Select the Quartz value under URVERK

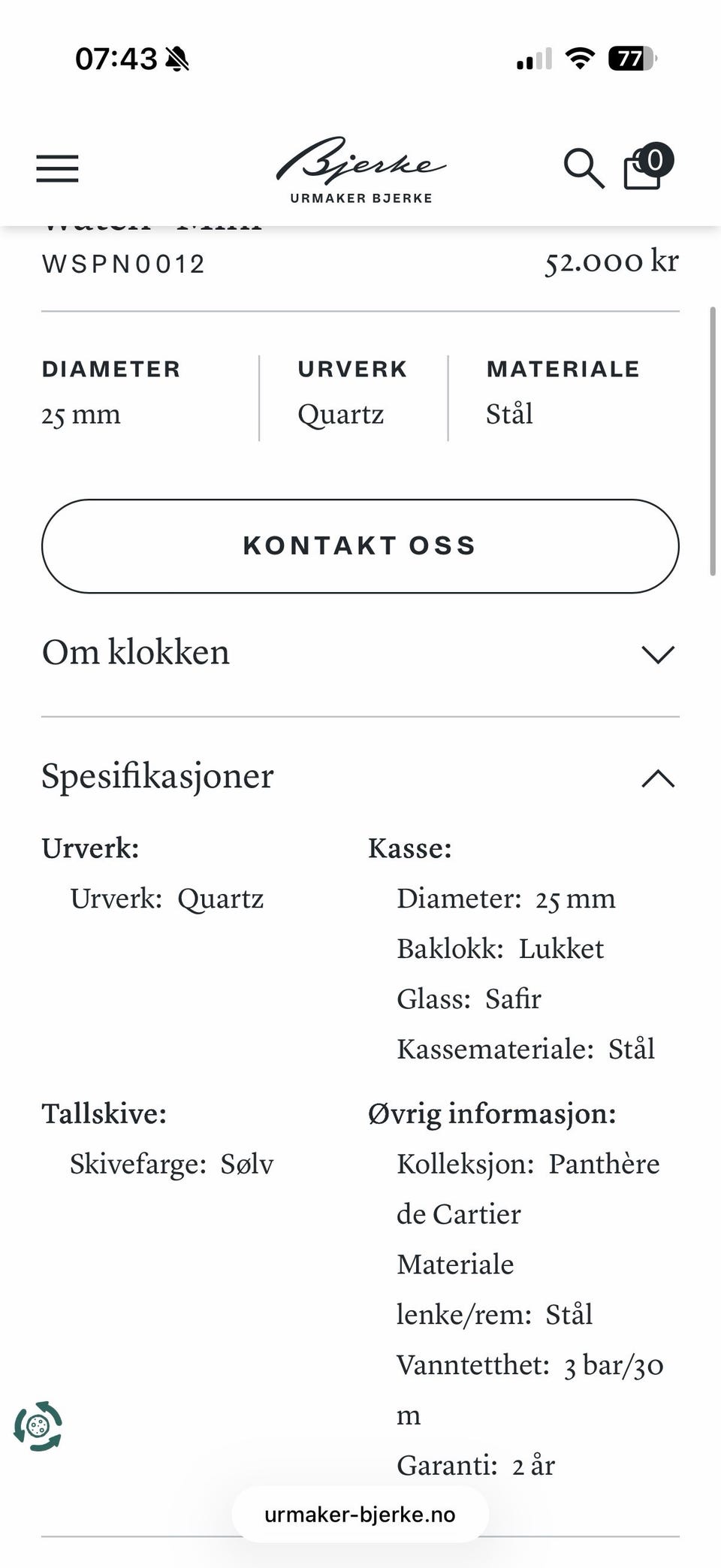341,413
